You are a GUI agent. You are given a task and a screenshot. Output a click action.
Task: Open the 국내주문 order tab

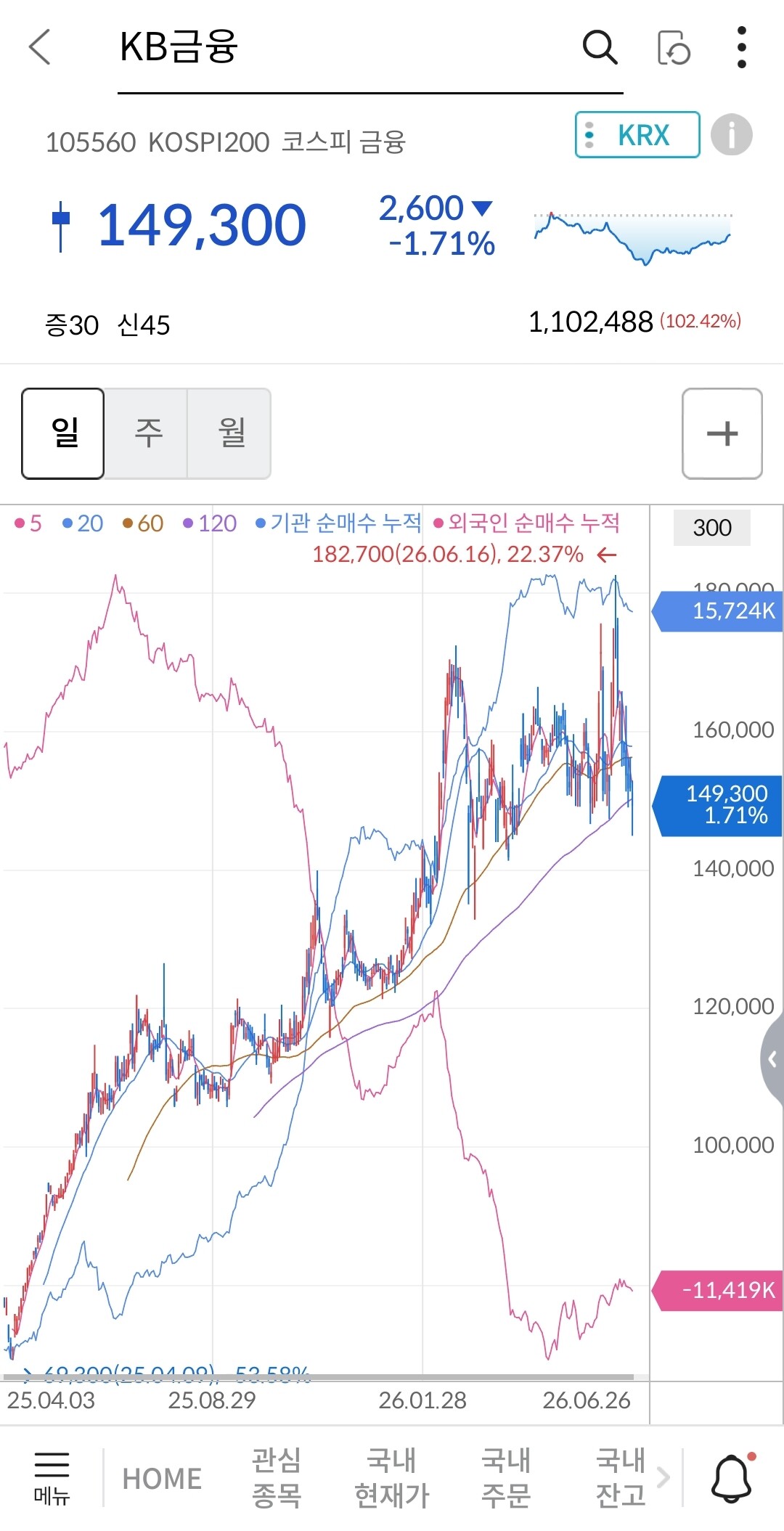click(x=506, y=1477)
